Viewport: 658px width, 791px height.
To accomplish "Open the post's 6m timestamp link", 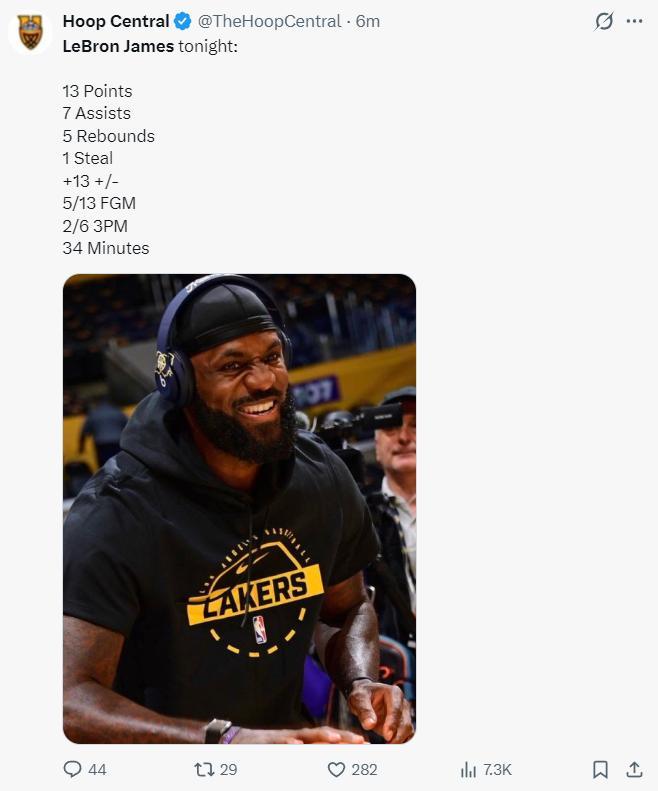I will (369, 21).
